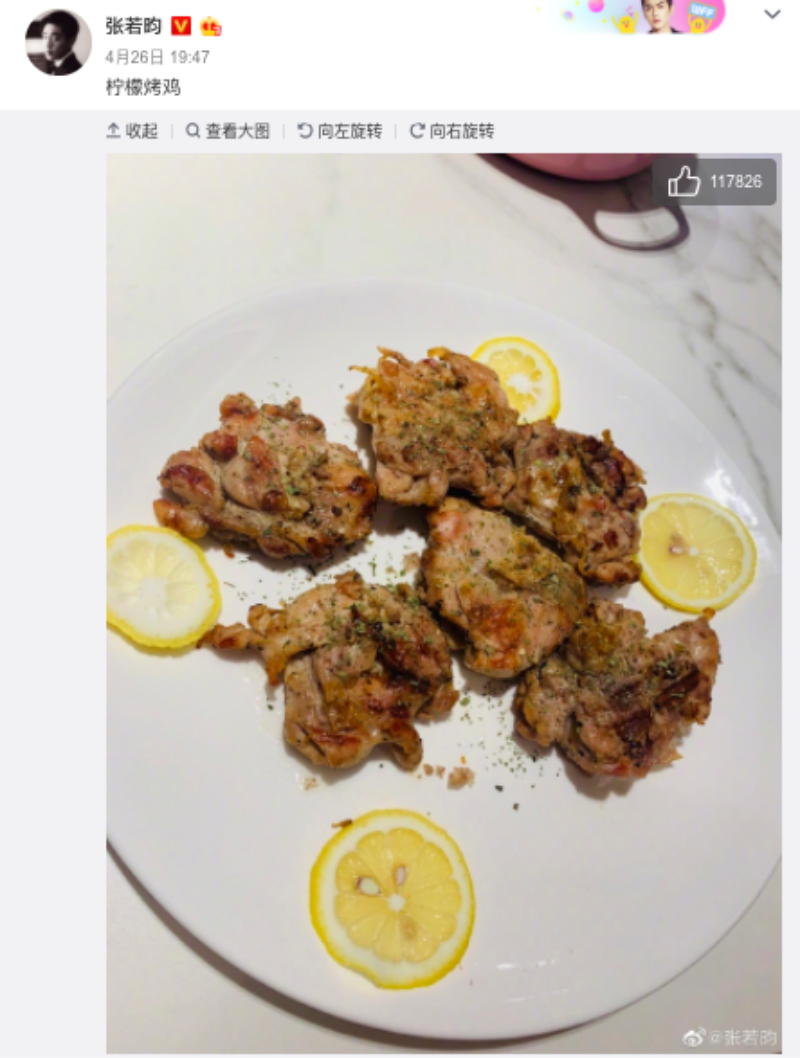
Task: Expand the post options chevron
Action: pos(772,14)
